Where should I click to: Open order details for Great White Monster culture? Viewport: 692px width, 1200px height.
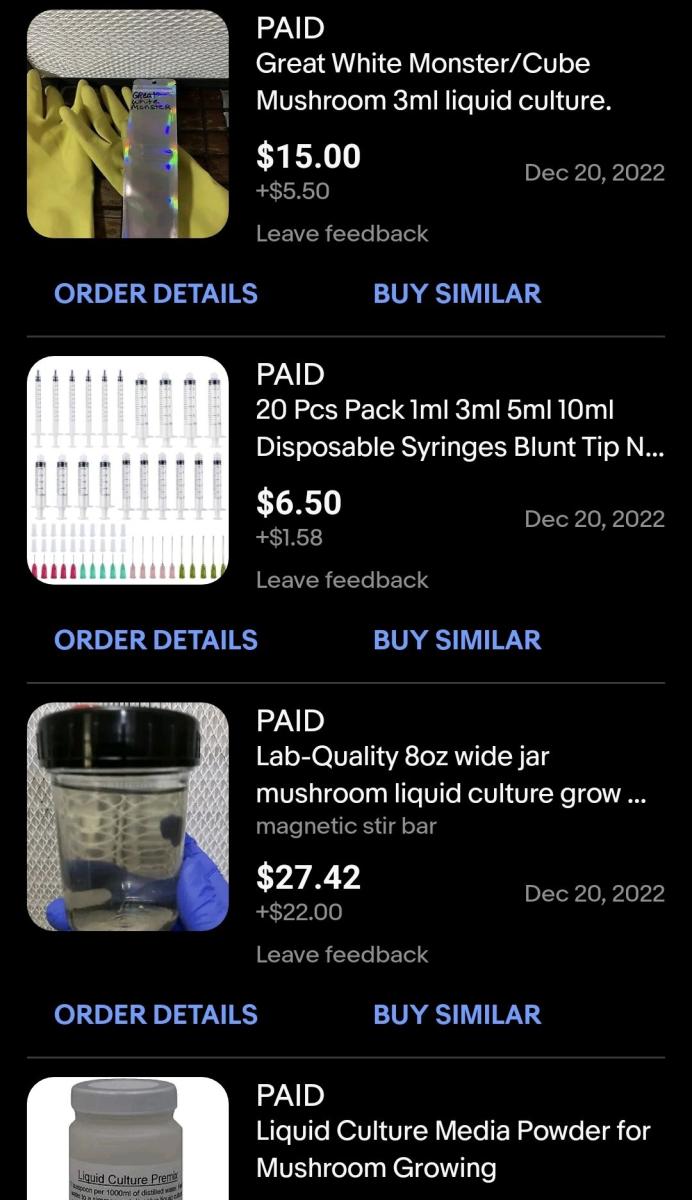156,293
